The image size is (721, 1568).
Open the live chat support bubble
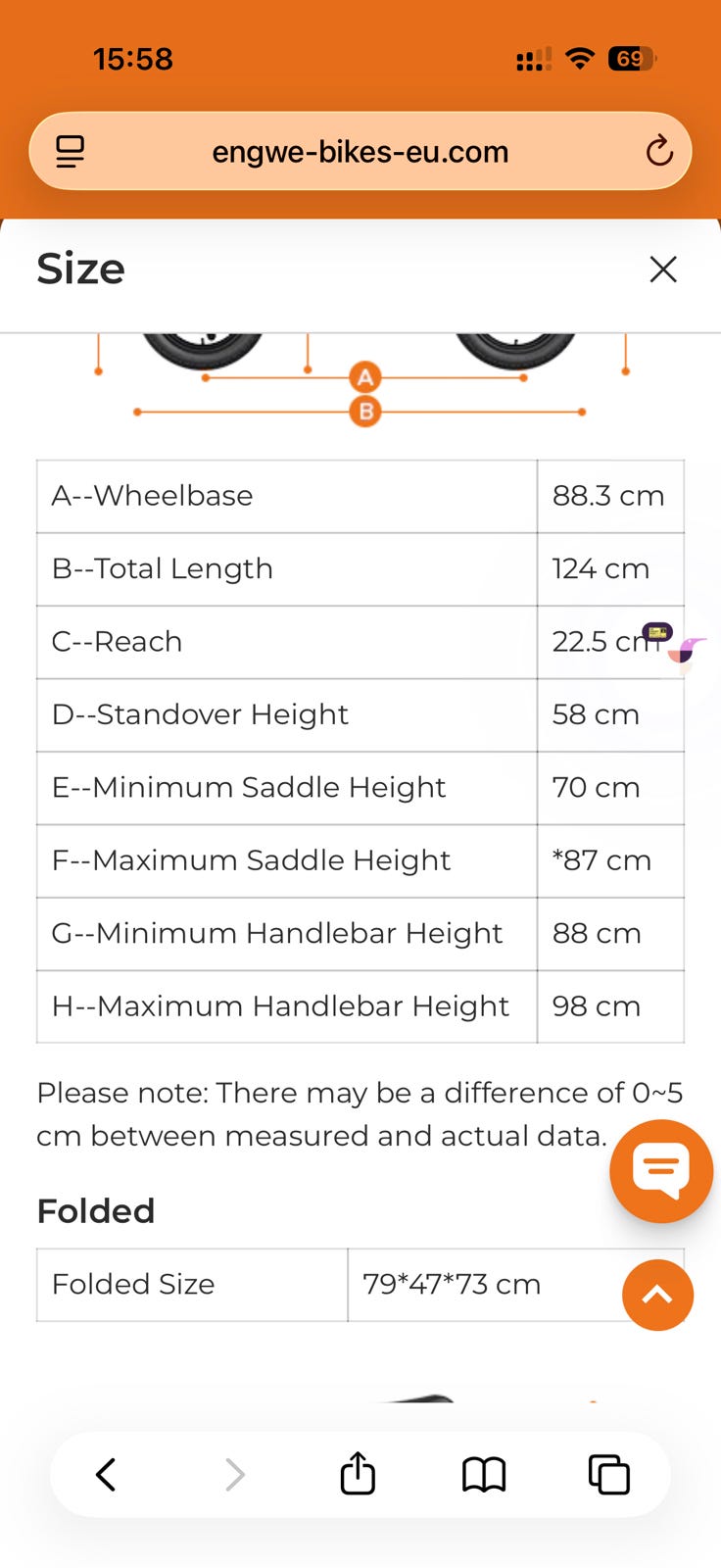coord(661,1171)
